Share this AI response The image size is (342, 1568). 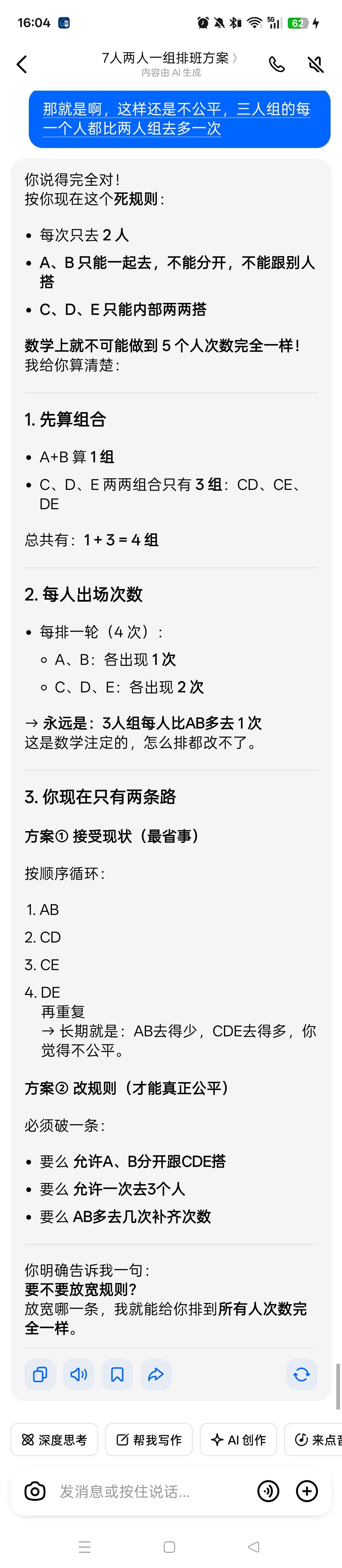pos(156,1374)
